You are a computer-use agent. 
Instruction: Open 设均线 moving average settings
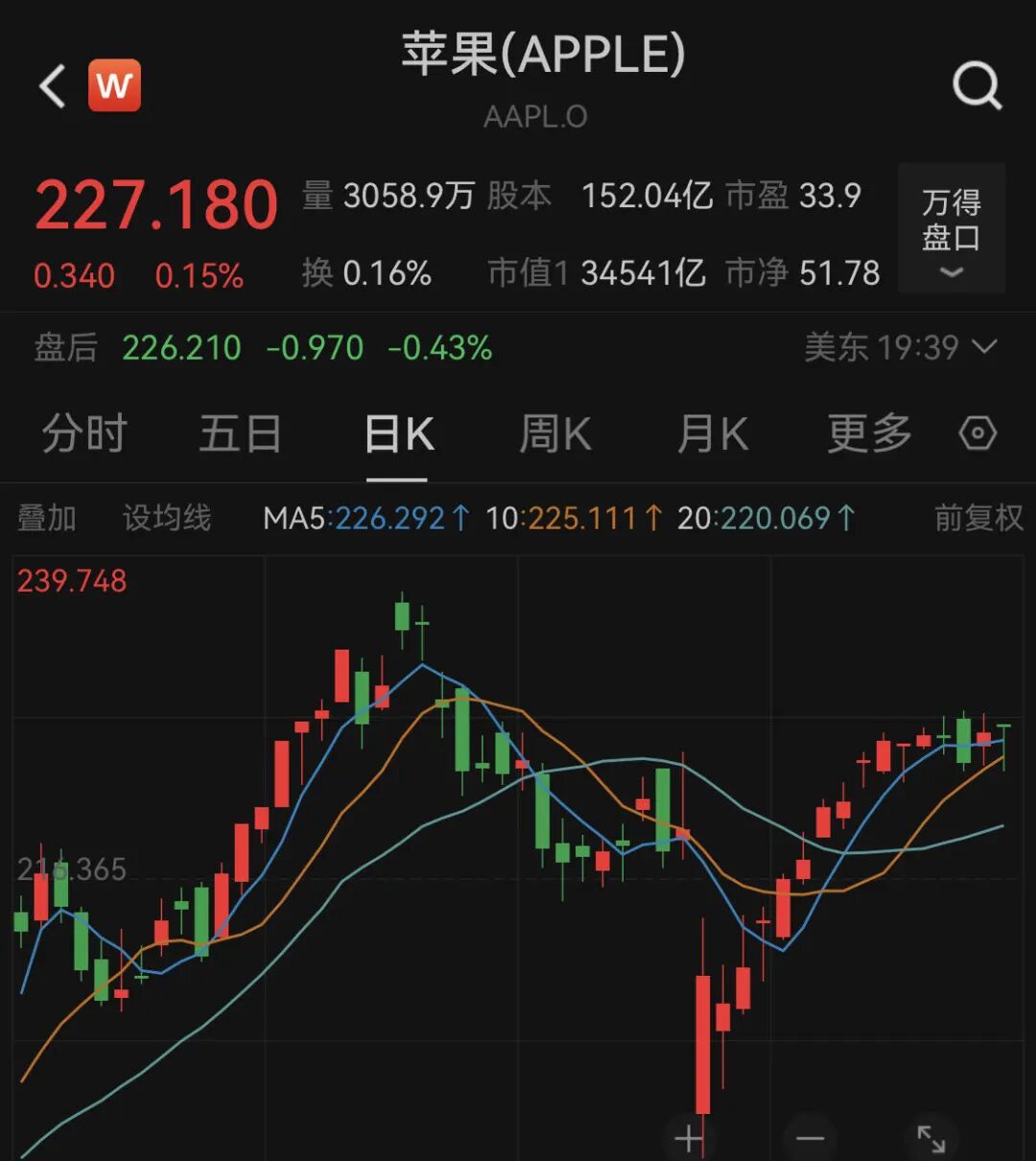[166, 518]
